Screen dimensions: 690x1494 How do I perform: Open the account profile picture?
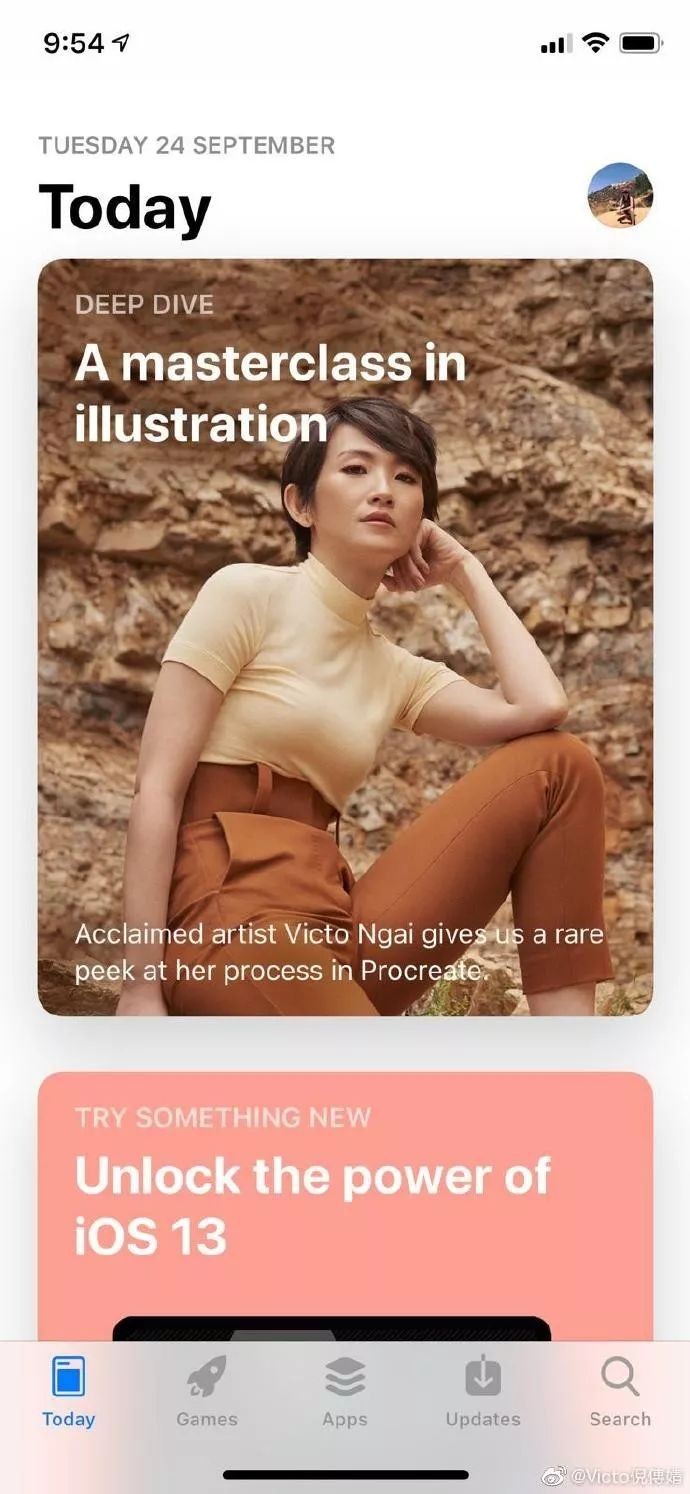point(620,195)
